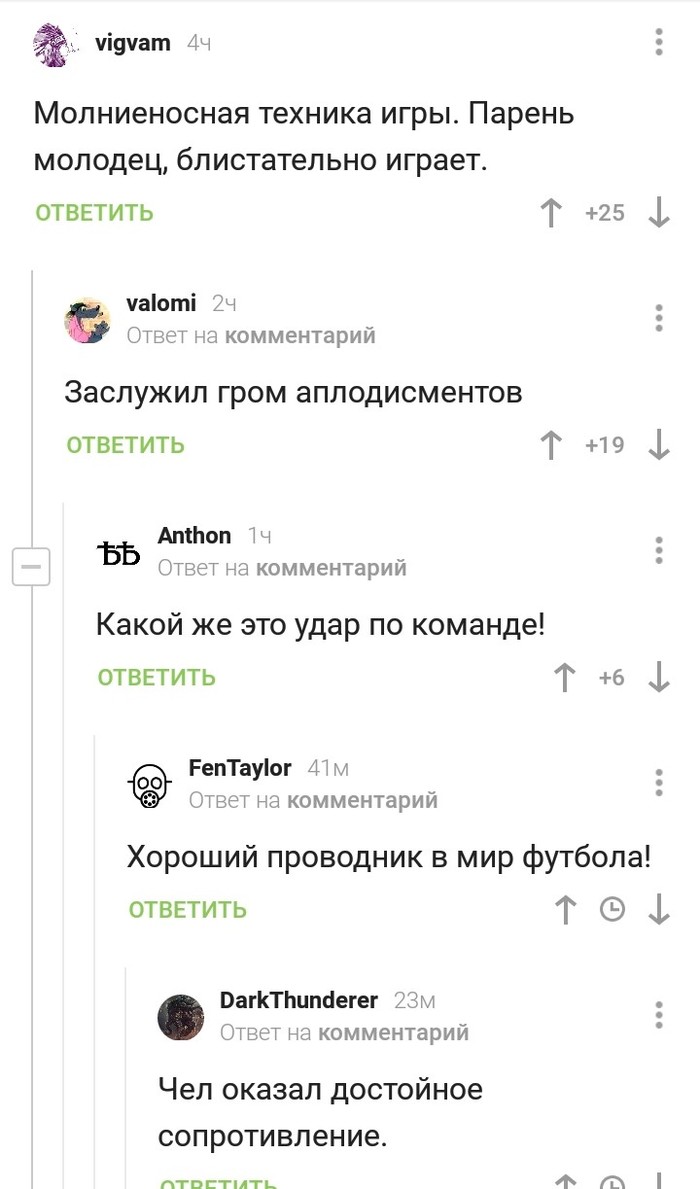The width and height of the screenshot is (700, 1189).
Task: Upvote vigvam's comment
Action: (x=551, y=213)
